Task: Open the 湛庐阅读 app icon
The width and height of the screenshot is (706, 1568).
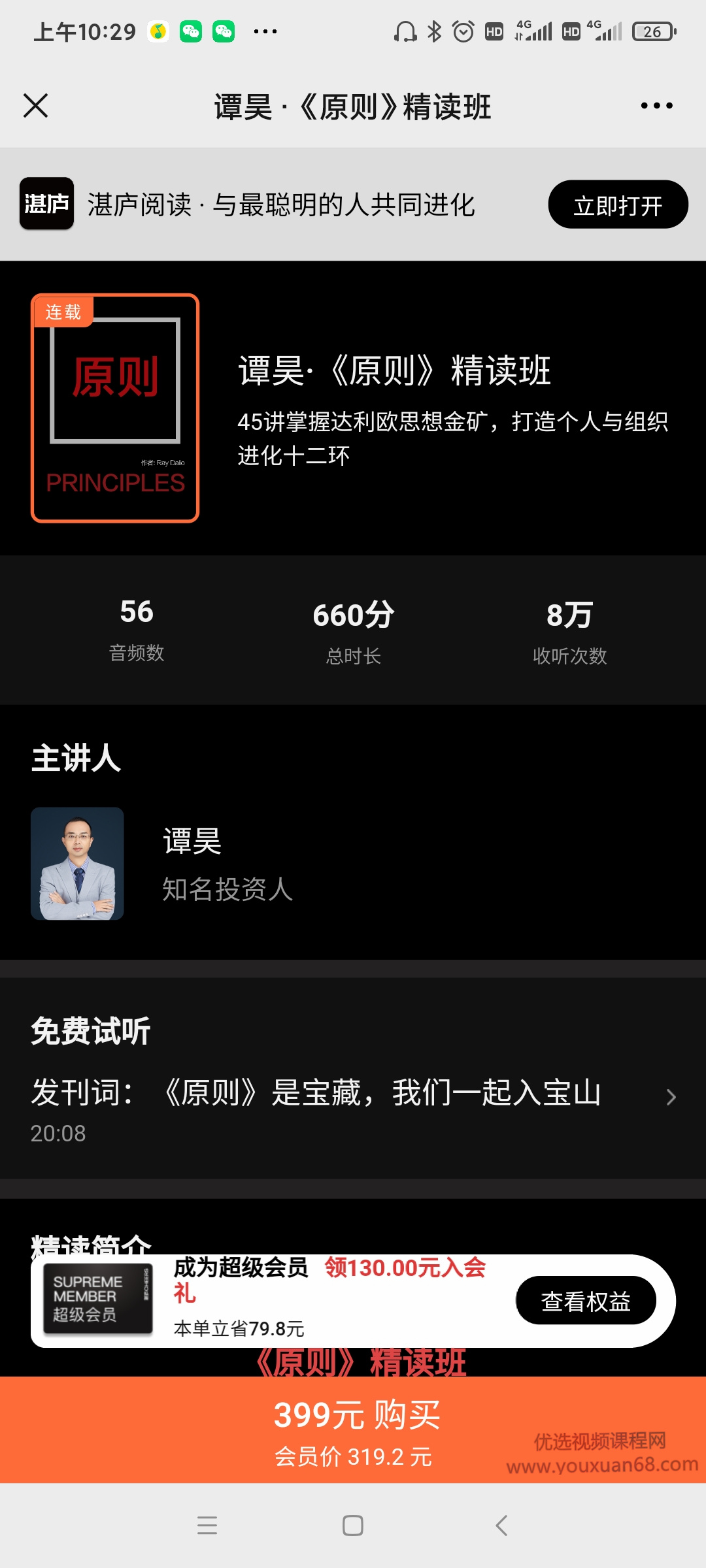Action: [x=46, y=204]
